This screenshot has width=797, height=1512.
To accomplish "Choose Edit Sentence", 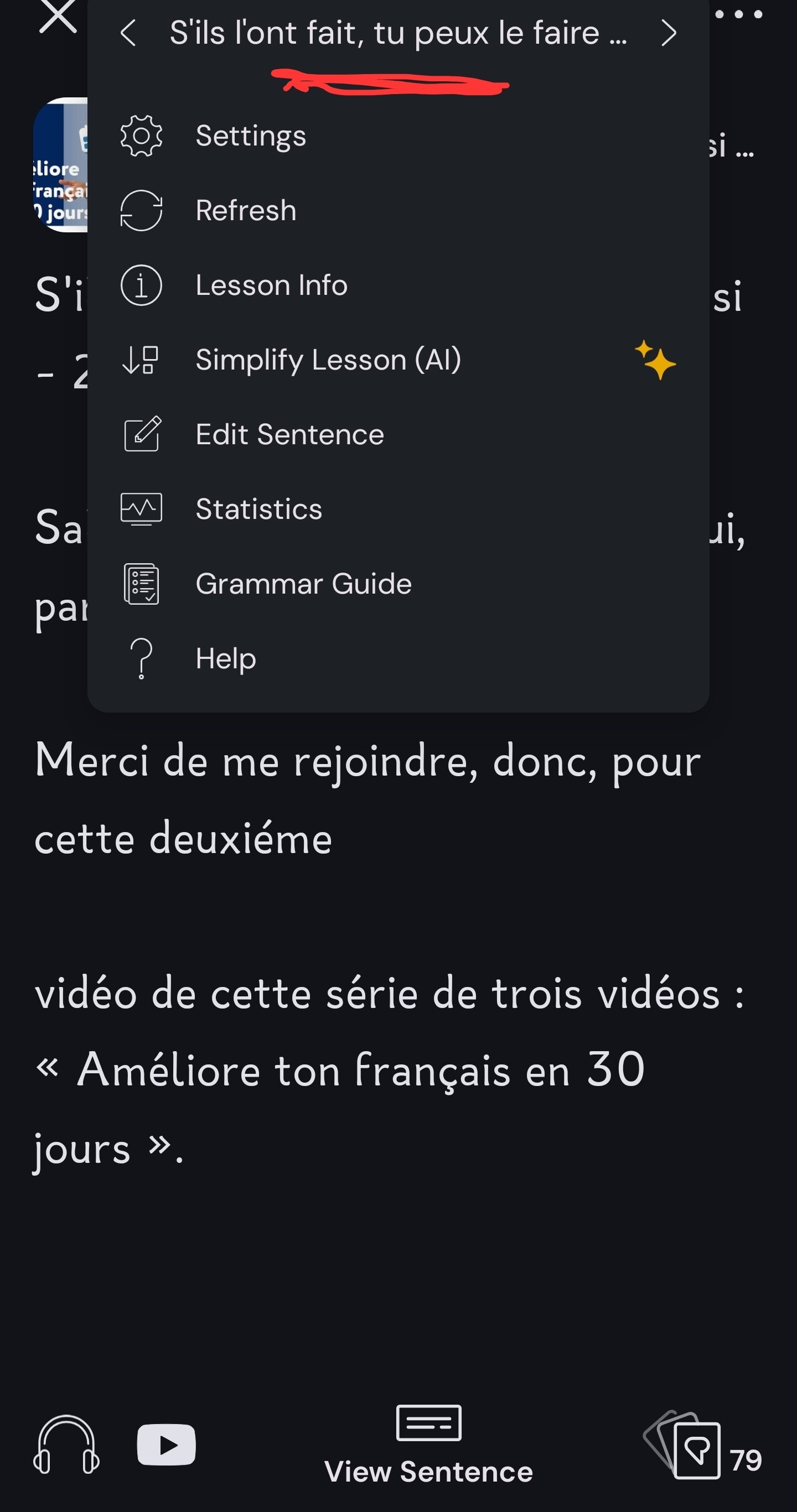I will click(398, 434).
